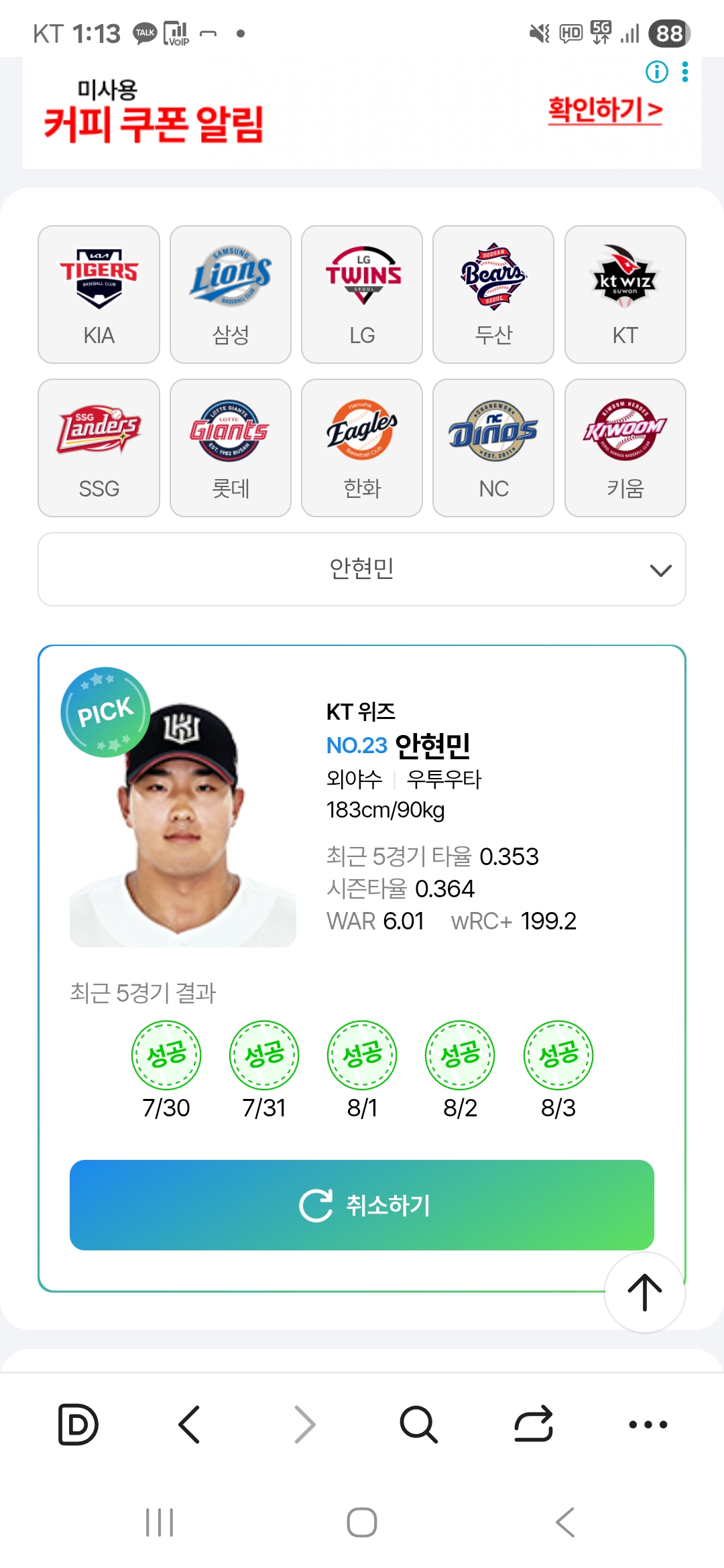
Task: Choose the Samsung Lions team tile
Action: [x=231, y=294]
